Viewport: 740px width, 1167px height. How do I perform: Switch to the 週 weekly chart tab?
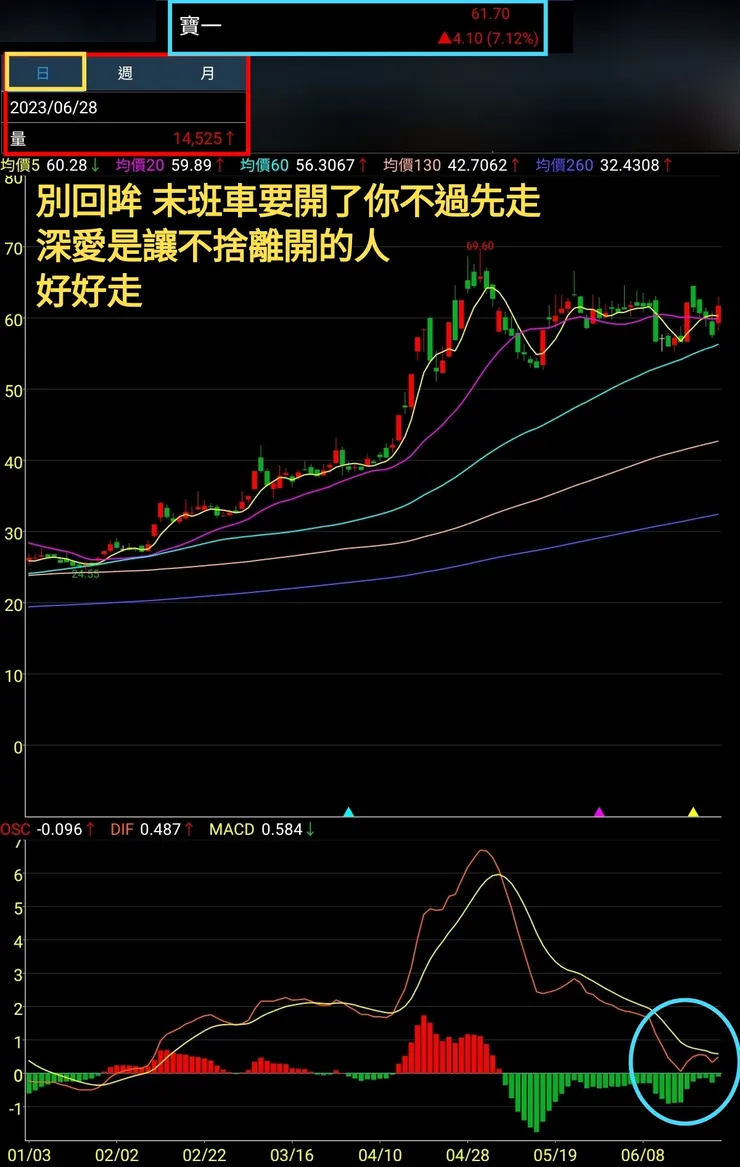(125, 72)
